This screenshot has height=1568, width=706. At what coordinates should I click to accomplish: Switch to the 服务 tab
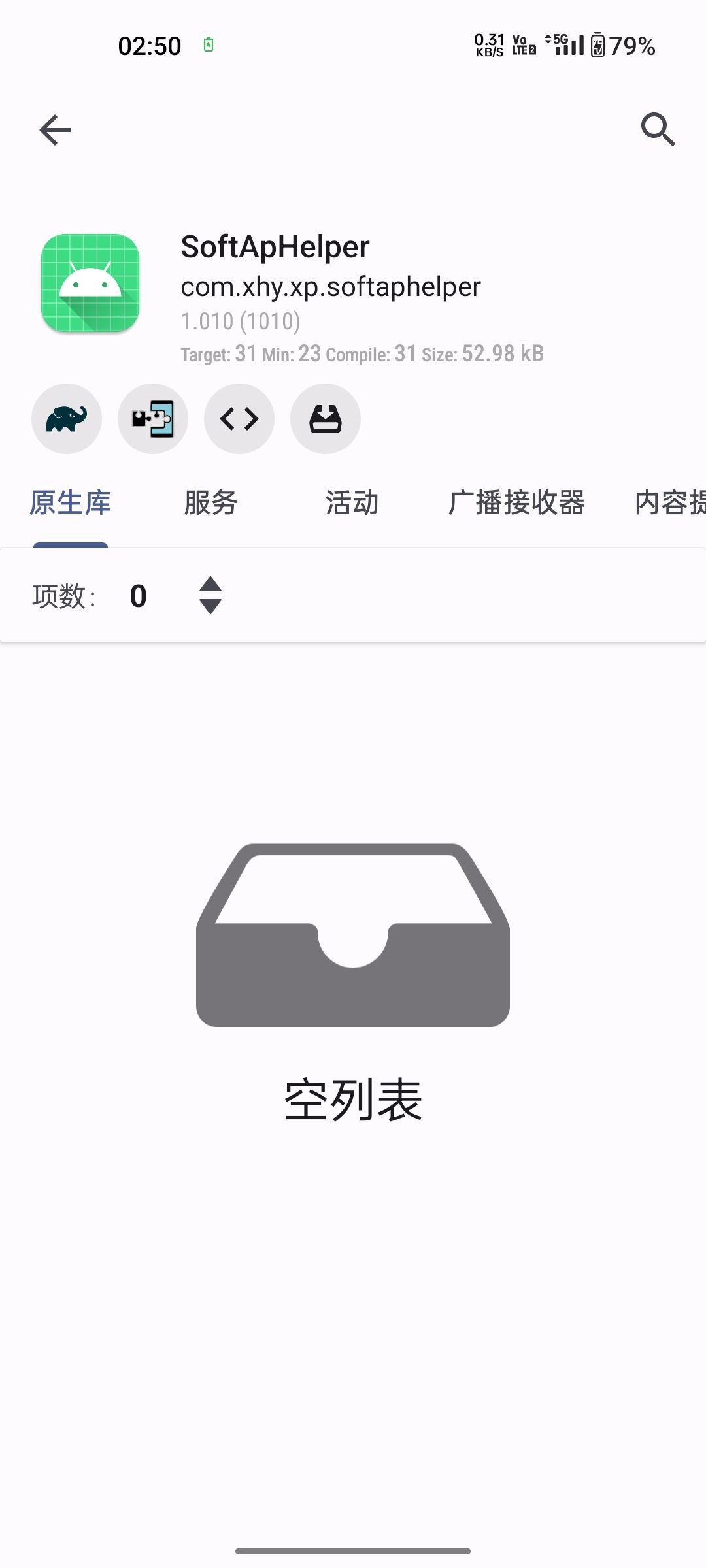click(x=210, y=503)
